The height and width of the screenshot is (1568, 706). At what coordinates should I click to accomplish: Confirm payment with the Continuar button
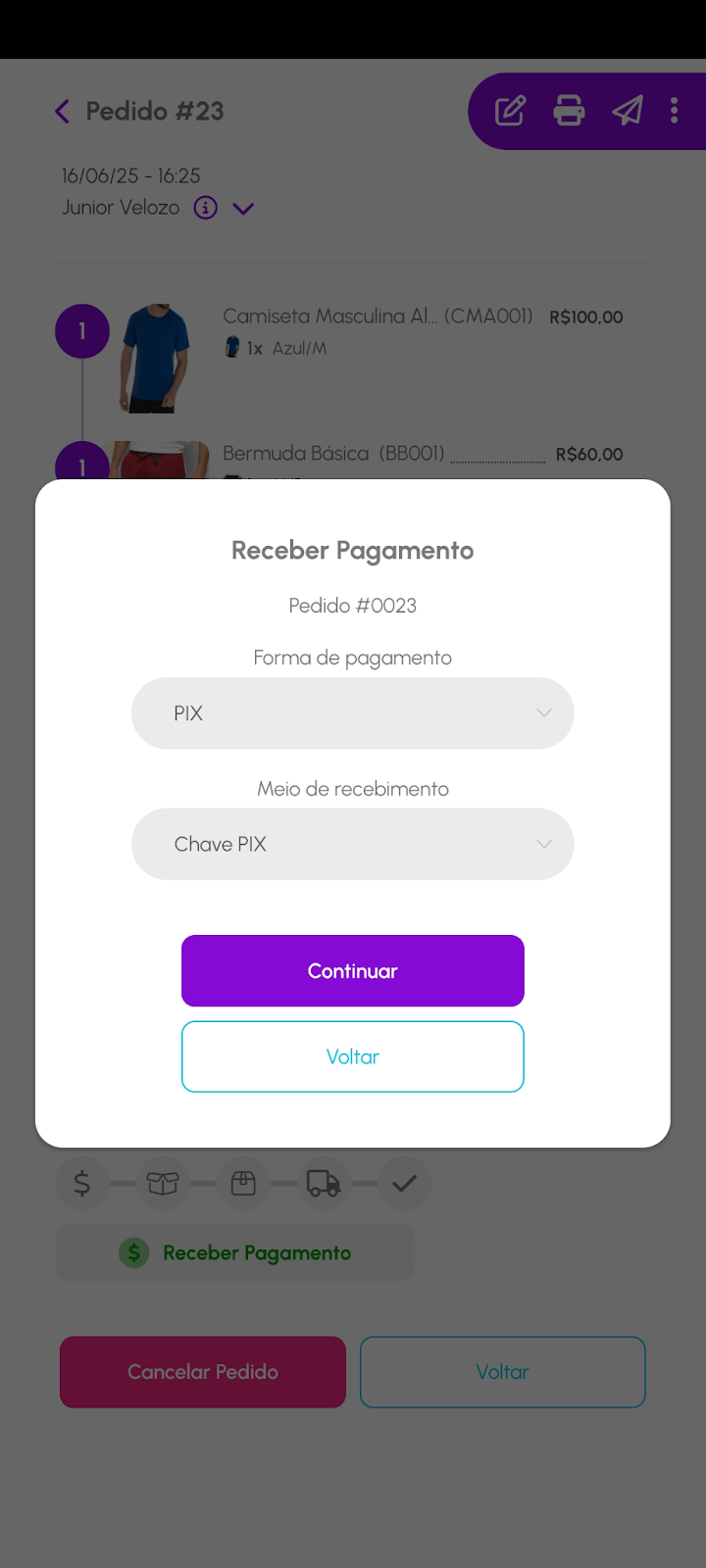coord(352,970)
